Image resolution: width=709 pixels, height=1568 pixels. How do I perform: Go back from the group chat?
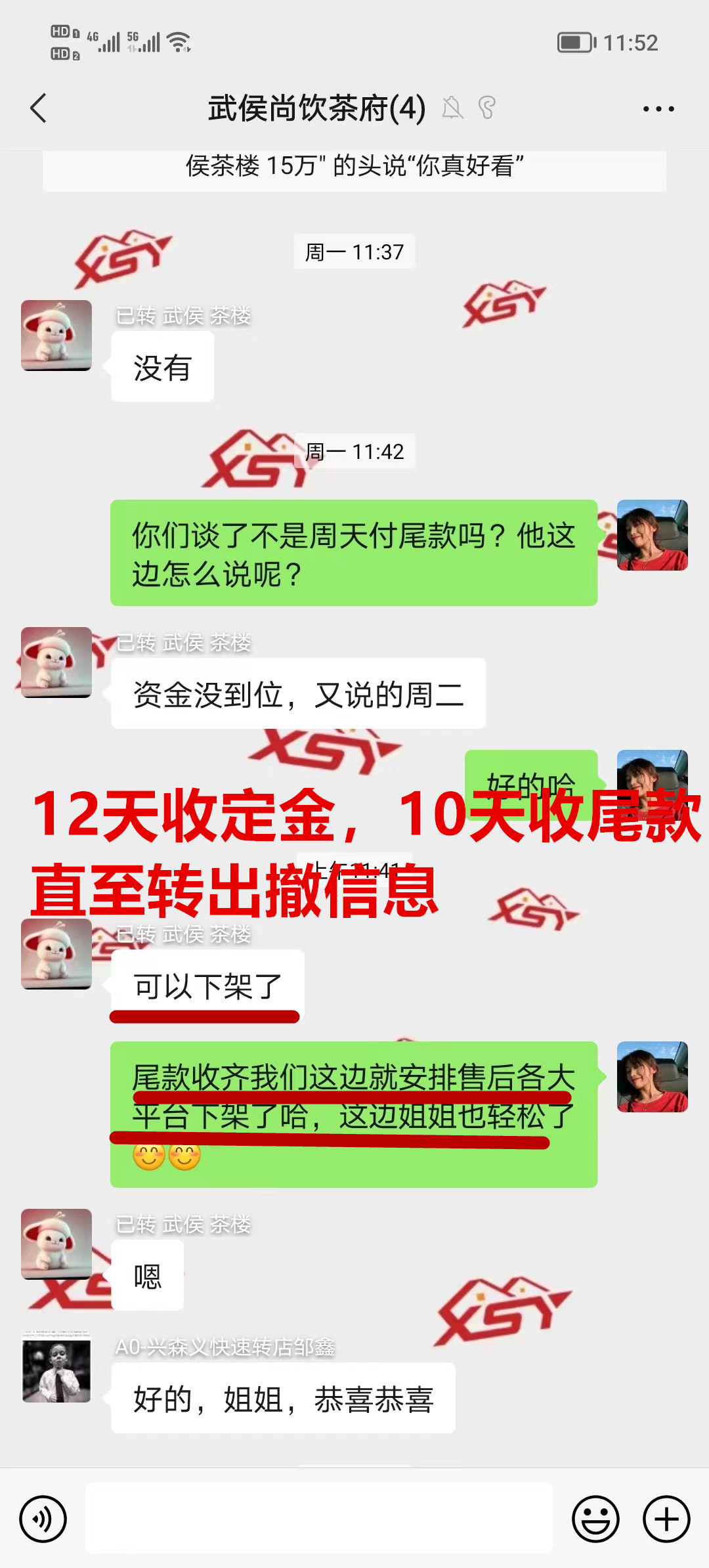click(38, 108)
